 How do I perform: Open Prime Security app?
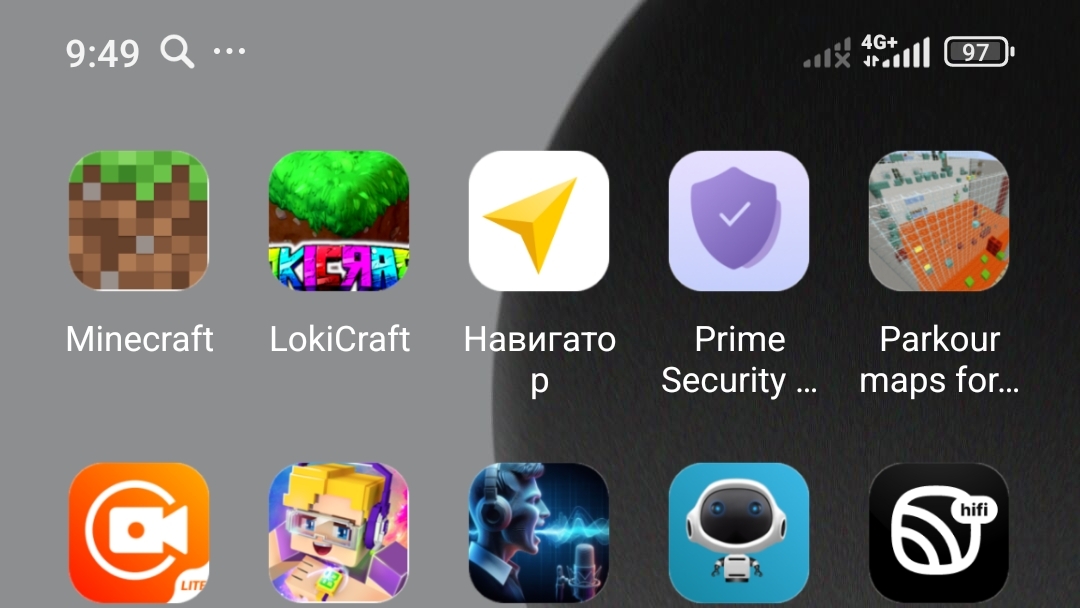(739, 221)
